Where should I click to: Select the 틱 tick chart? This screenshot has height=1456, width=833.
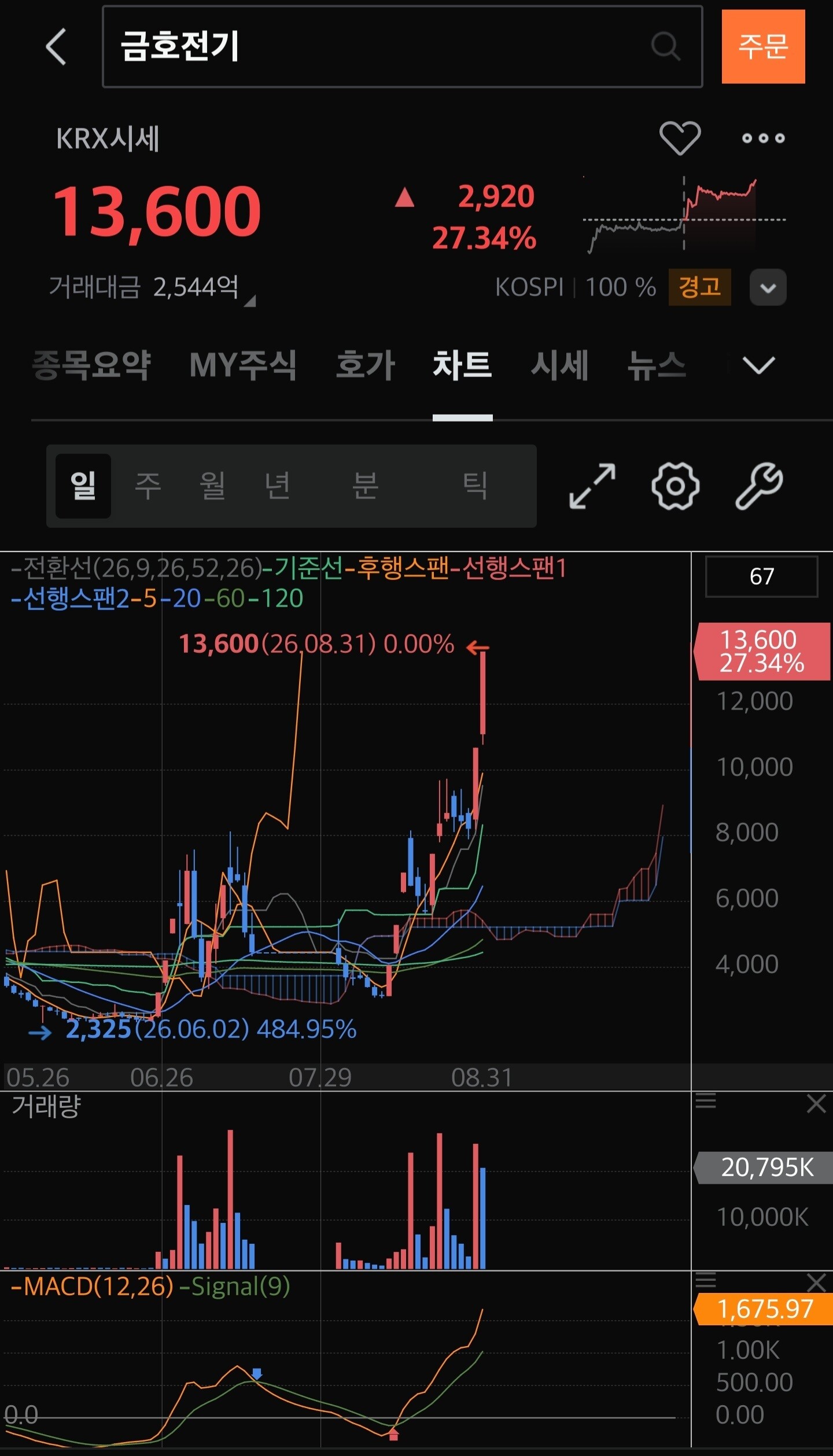point(475,486)
